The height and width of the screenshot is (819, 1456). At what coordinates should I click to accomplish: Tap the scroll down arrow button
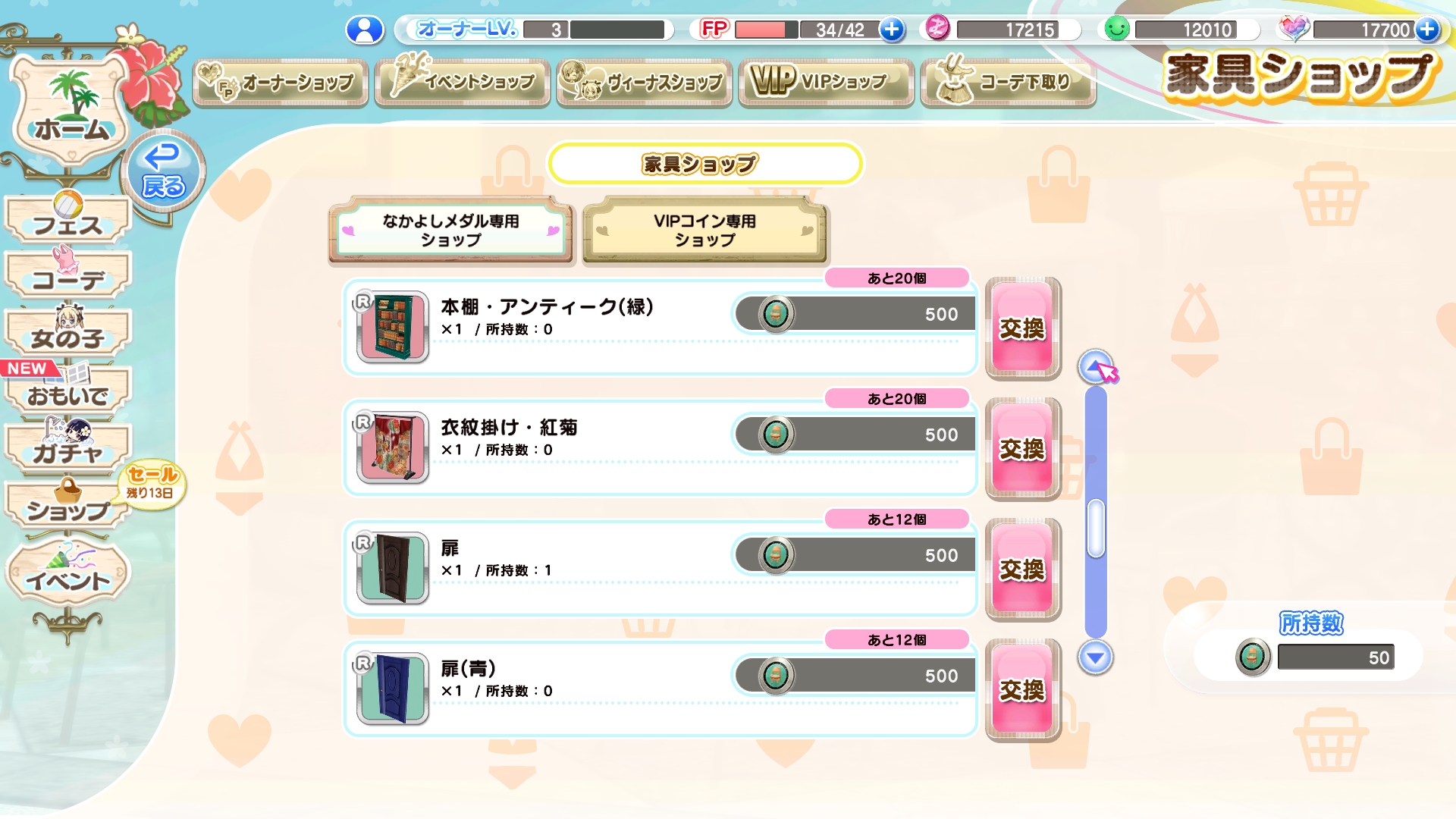click(x=1095, y=657)
